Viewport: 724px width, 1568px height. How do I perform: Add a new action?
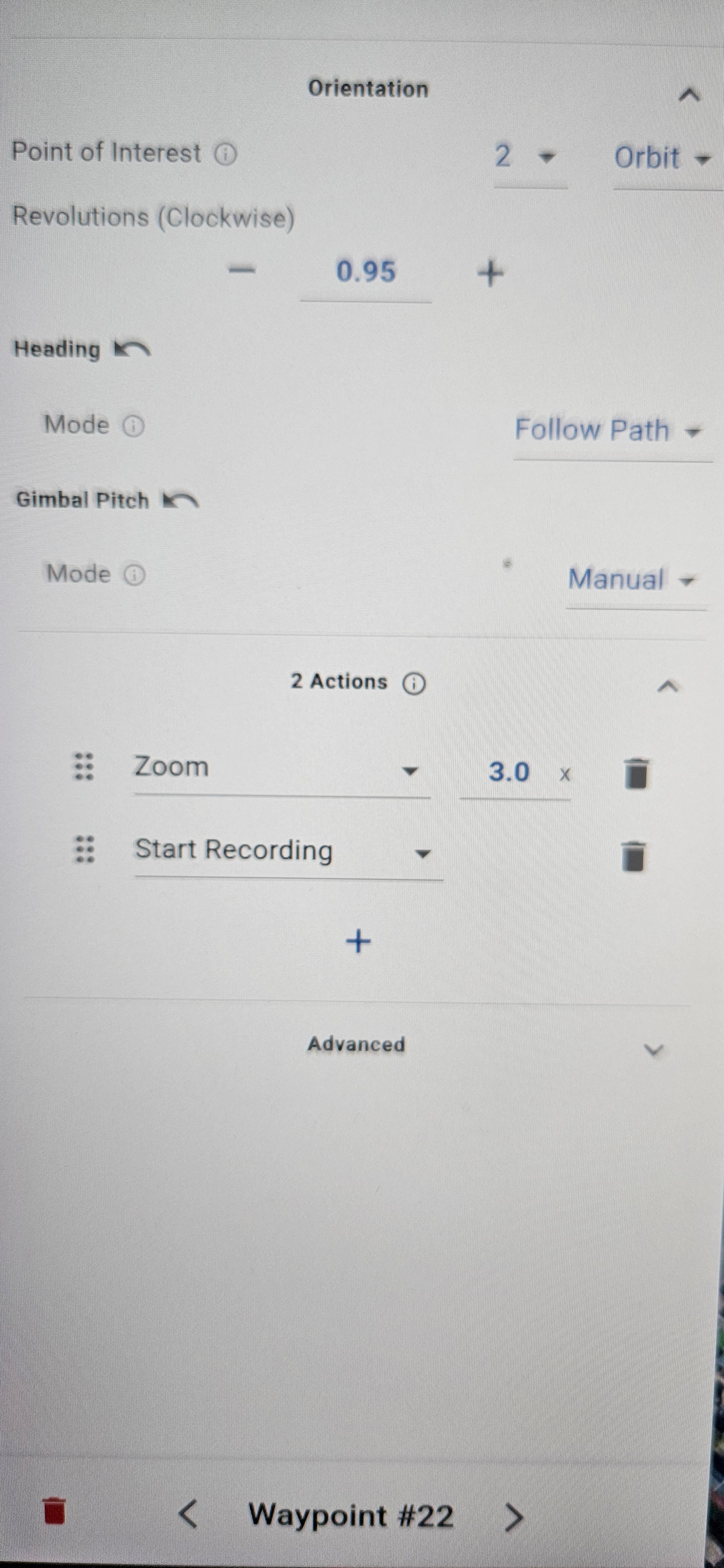(358, 941)
